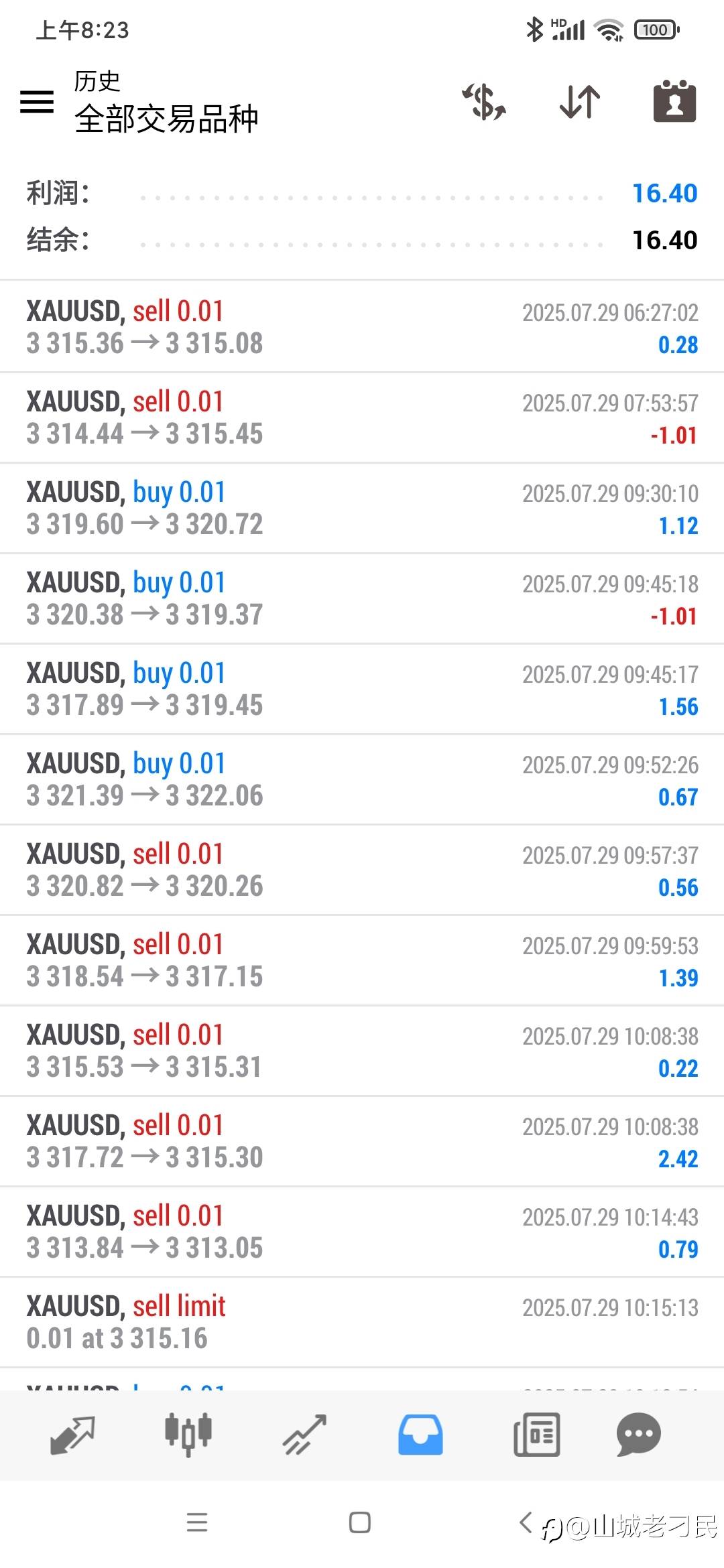724x1568 pixels.
Task: Switch to the Quotes tab
Action: (72, 1435)
